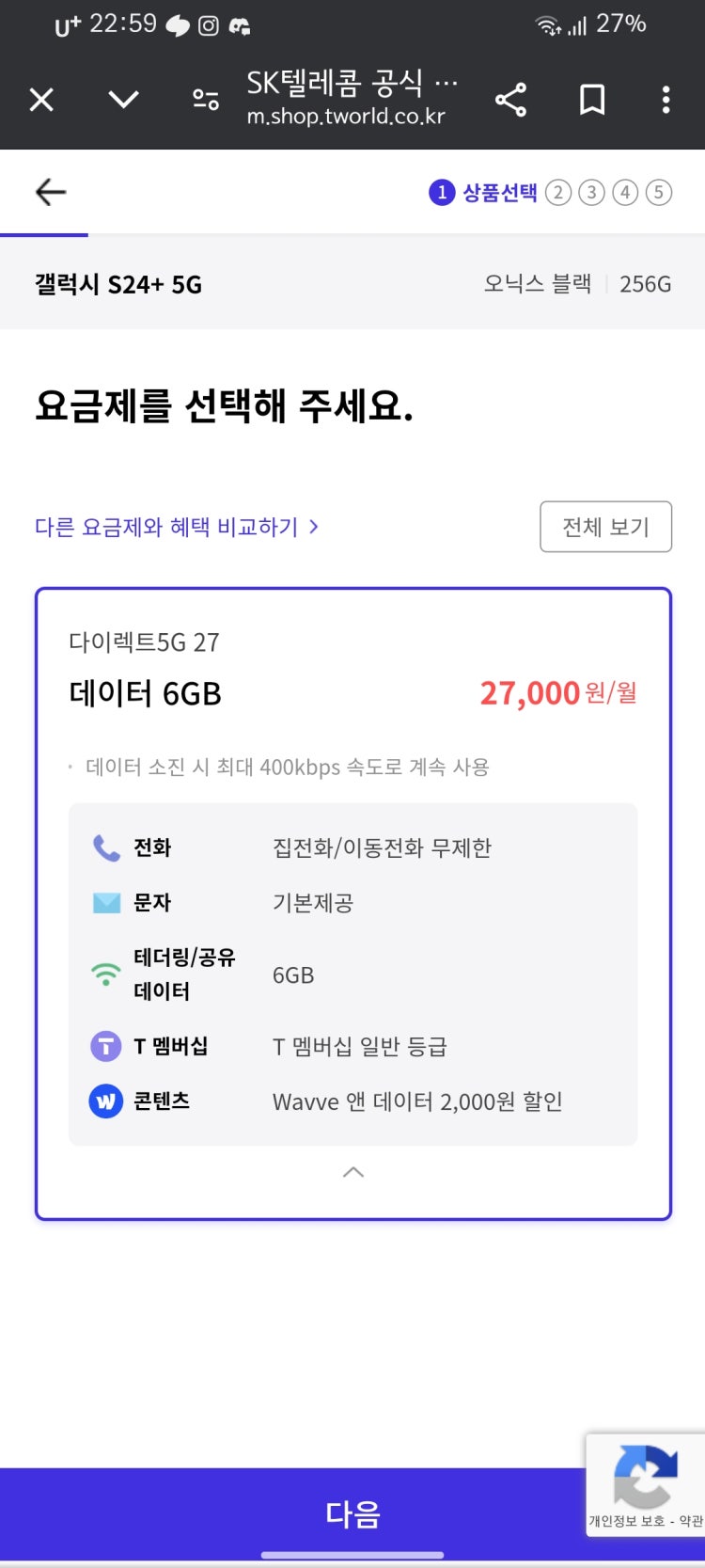This screenshot has width=705, height=1568.
Task: Tap the 전체 보기 button
Action: 605,527
